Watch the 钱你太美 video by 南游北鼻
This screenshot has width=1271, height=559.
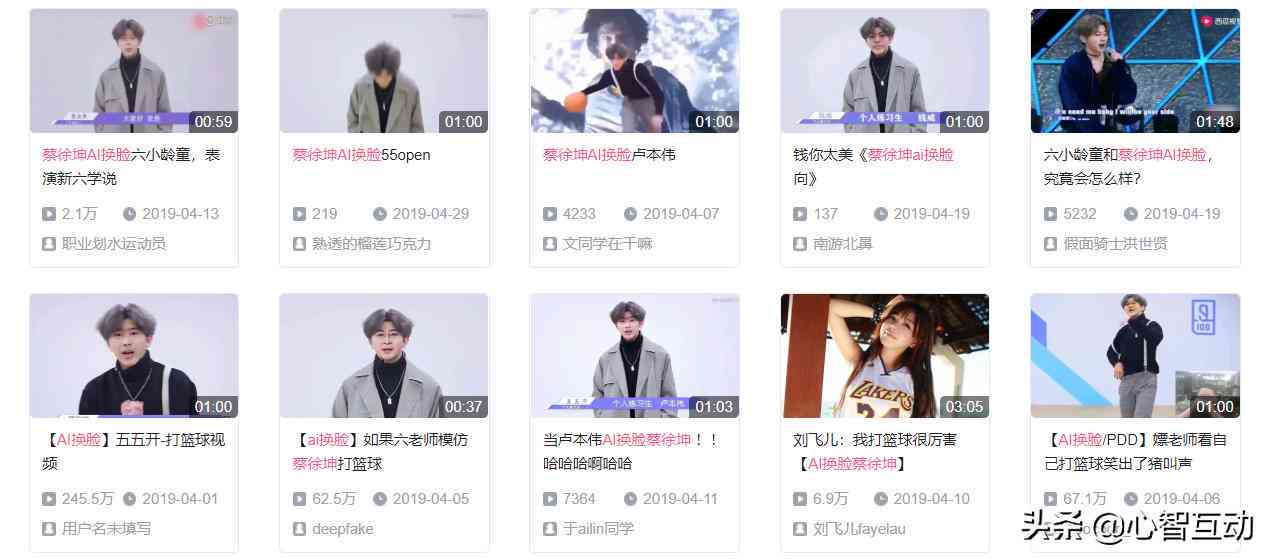point(884,71)
